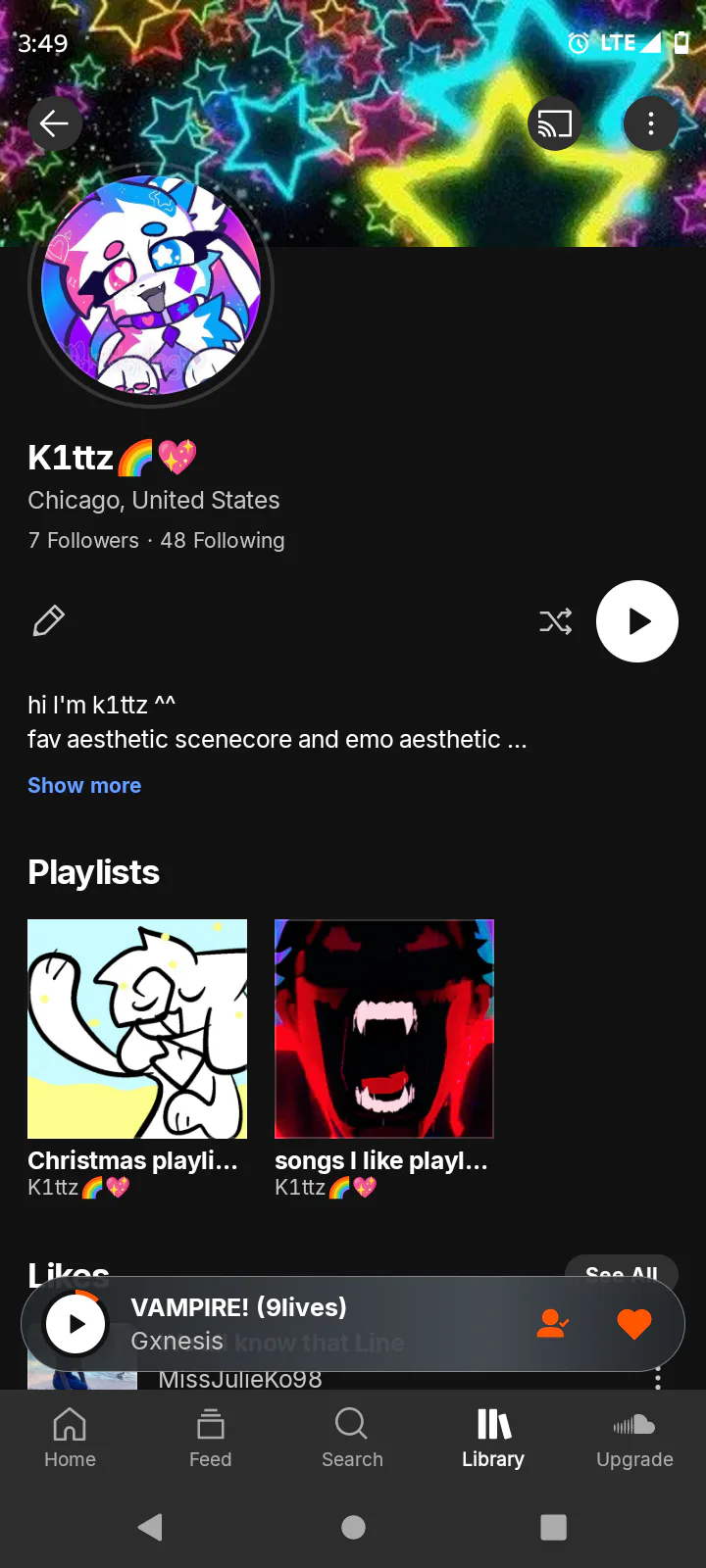
Task: Tap the system back button
Action: coord(150,1527)
